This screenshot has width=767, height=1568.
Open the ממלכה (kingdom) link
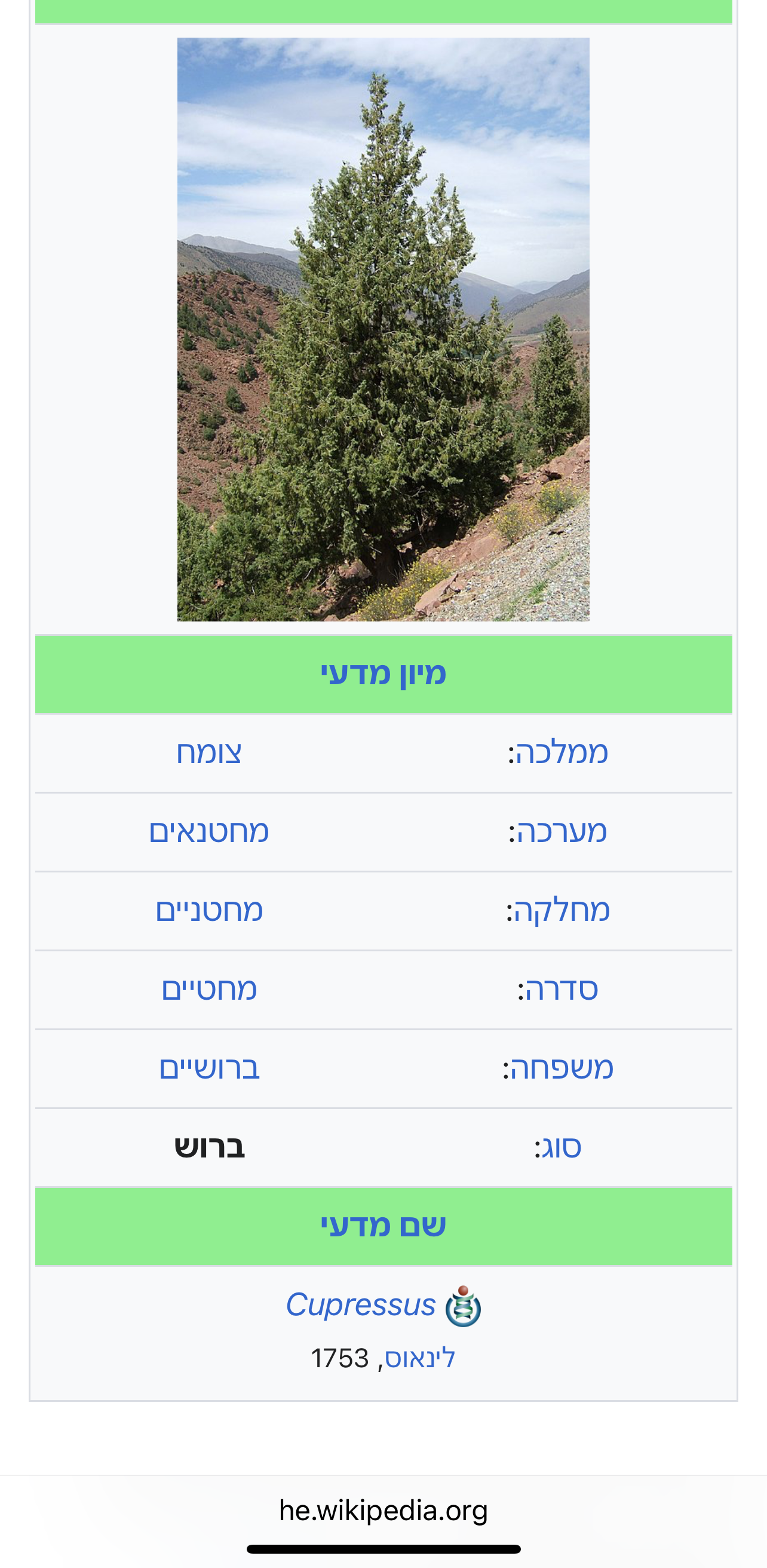coord(562,753)
